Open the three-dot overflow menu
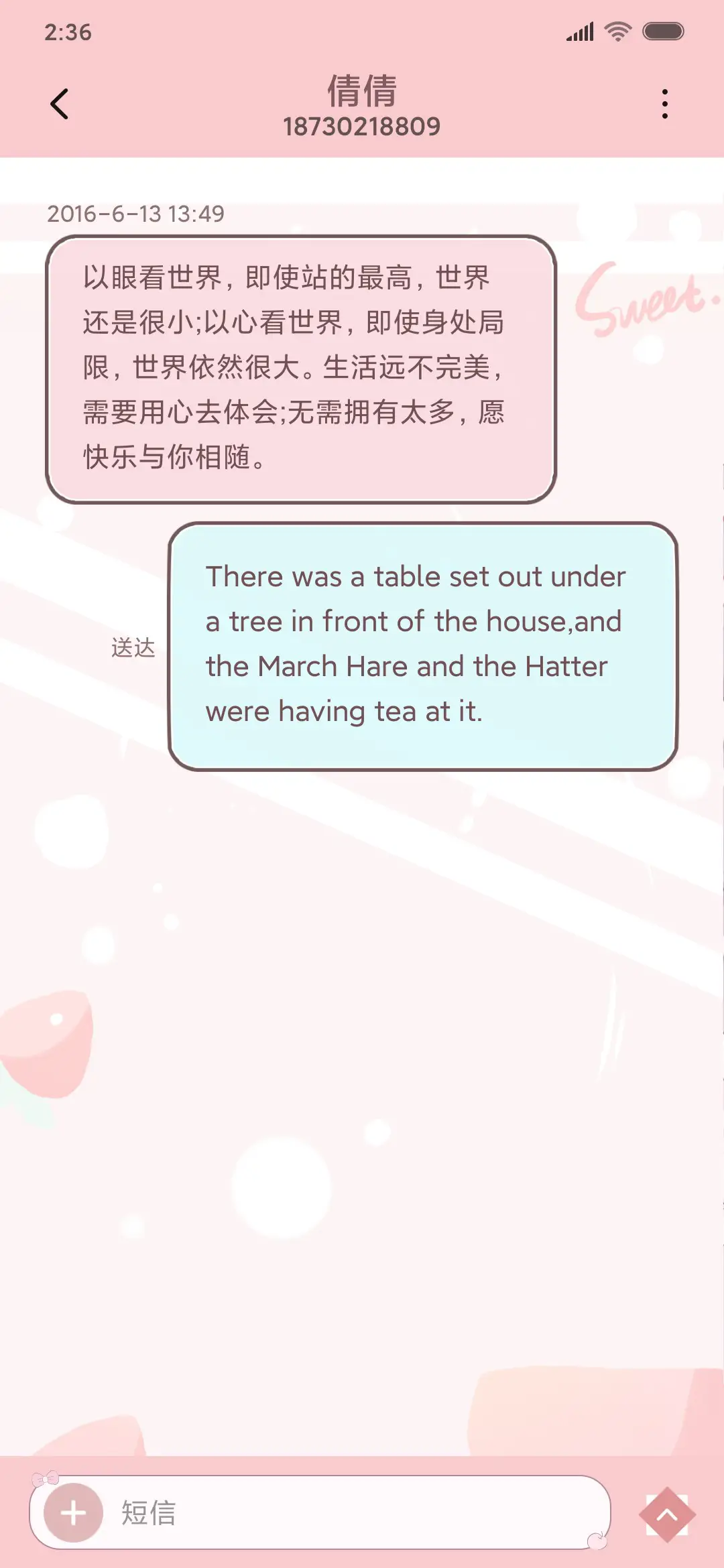The height and width of the screenshot is (1568, 724). coord(664,104)
